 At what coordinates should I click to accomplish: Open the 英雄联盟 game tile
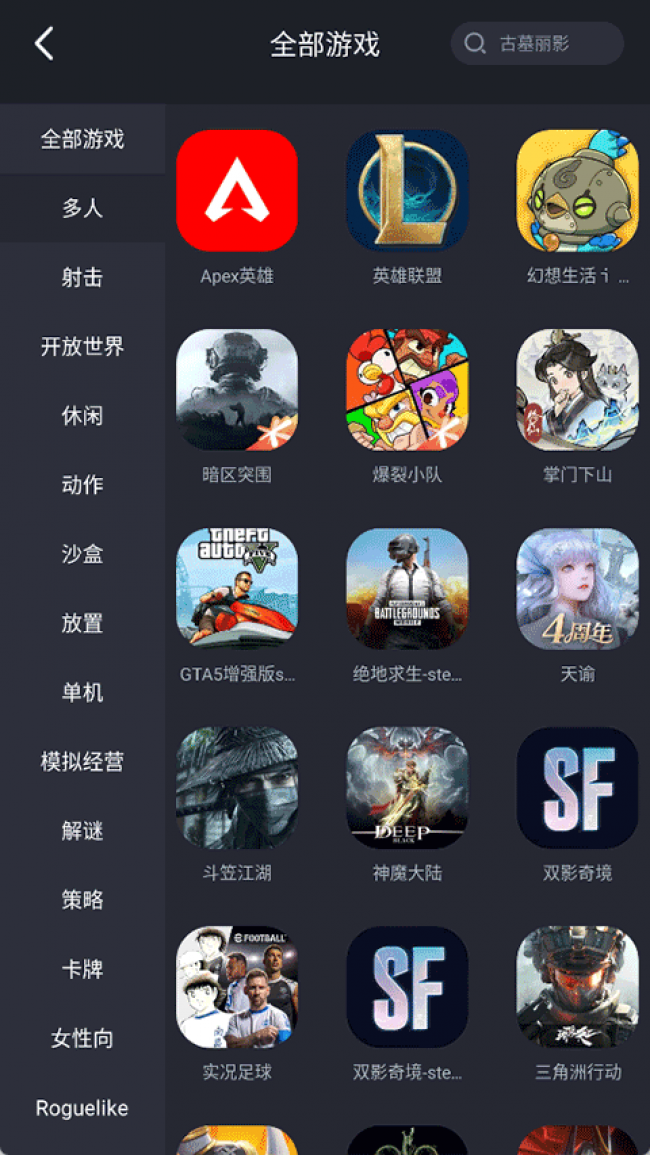(x=407, y=190)
